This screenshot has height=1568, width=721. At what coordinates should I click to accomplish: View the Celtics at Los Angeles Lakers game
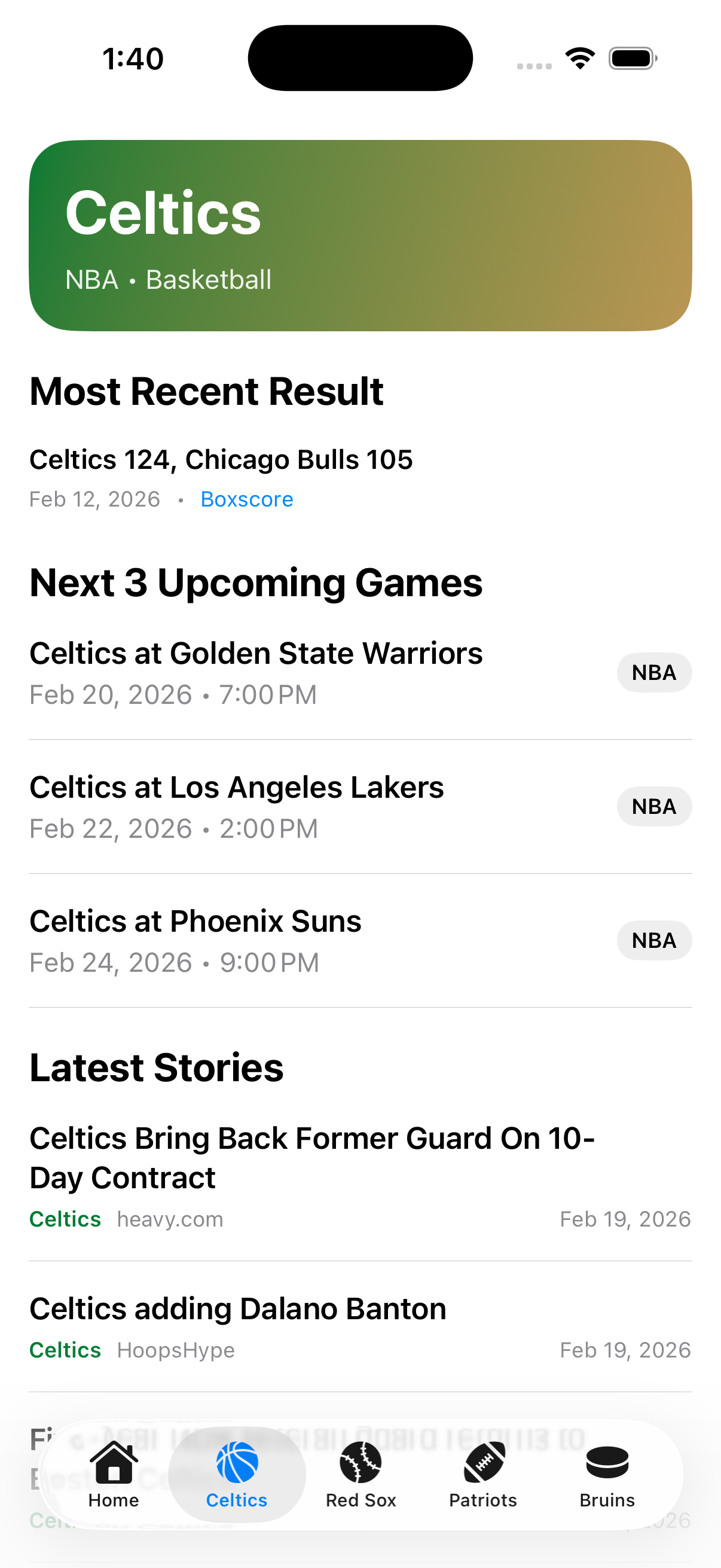tap(237, 806)
